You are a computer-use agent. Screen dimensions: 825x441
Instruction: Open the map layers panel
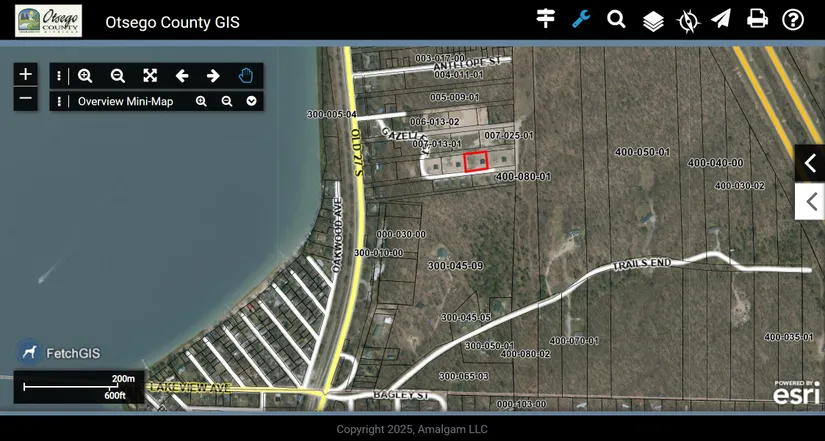[x=653, y=20]
